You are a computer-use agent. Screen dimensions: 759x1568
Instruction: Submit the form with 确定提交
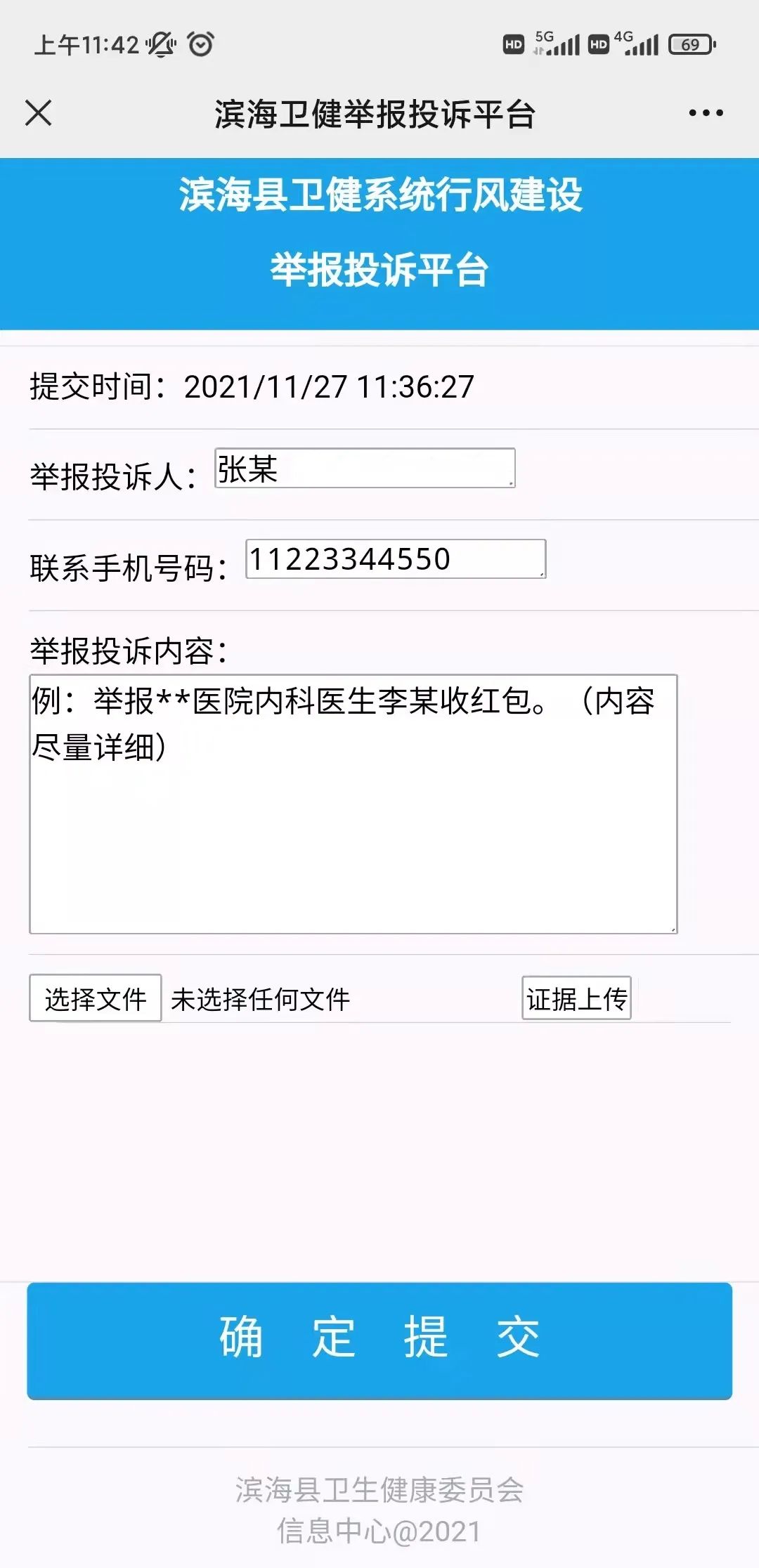[379, 1340]
